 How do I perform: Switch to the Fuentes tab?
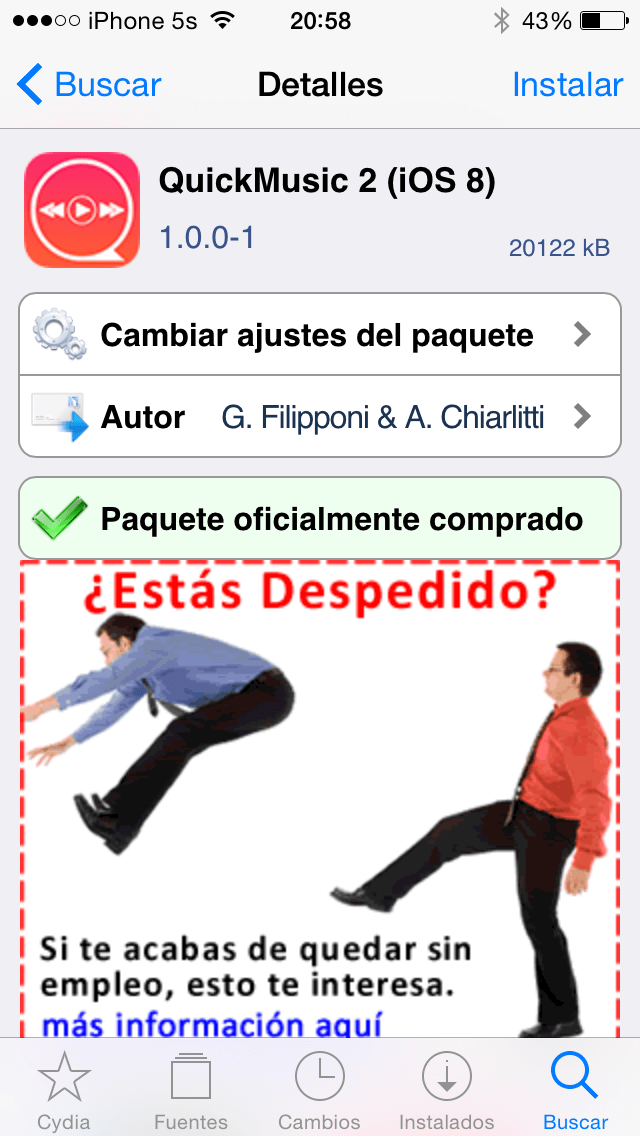[x=191, y=1090]
